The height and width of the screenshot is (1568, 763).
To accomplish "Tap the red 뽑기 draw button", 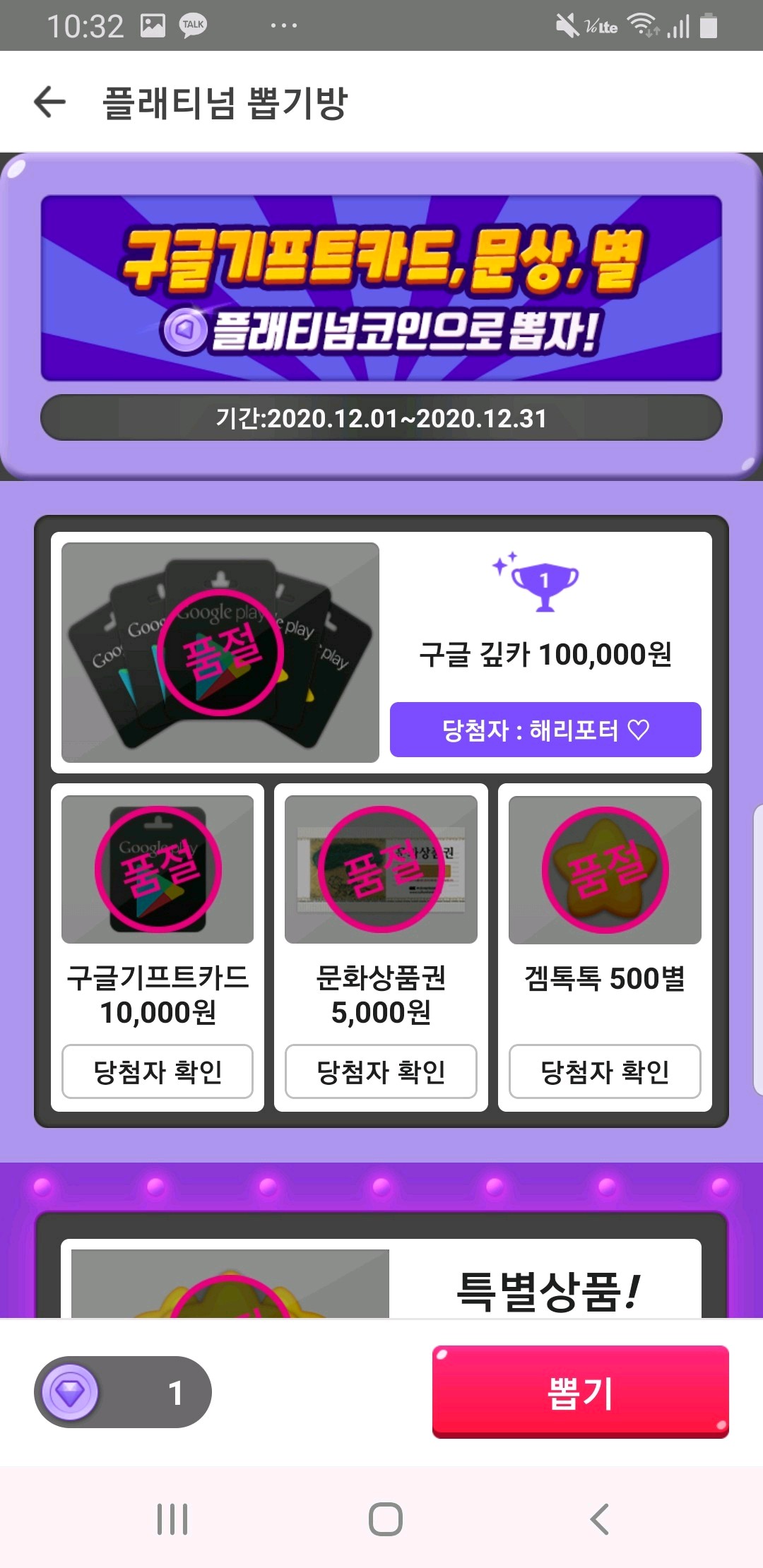I will 581,1393.
